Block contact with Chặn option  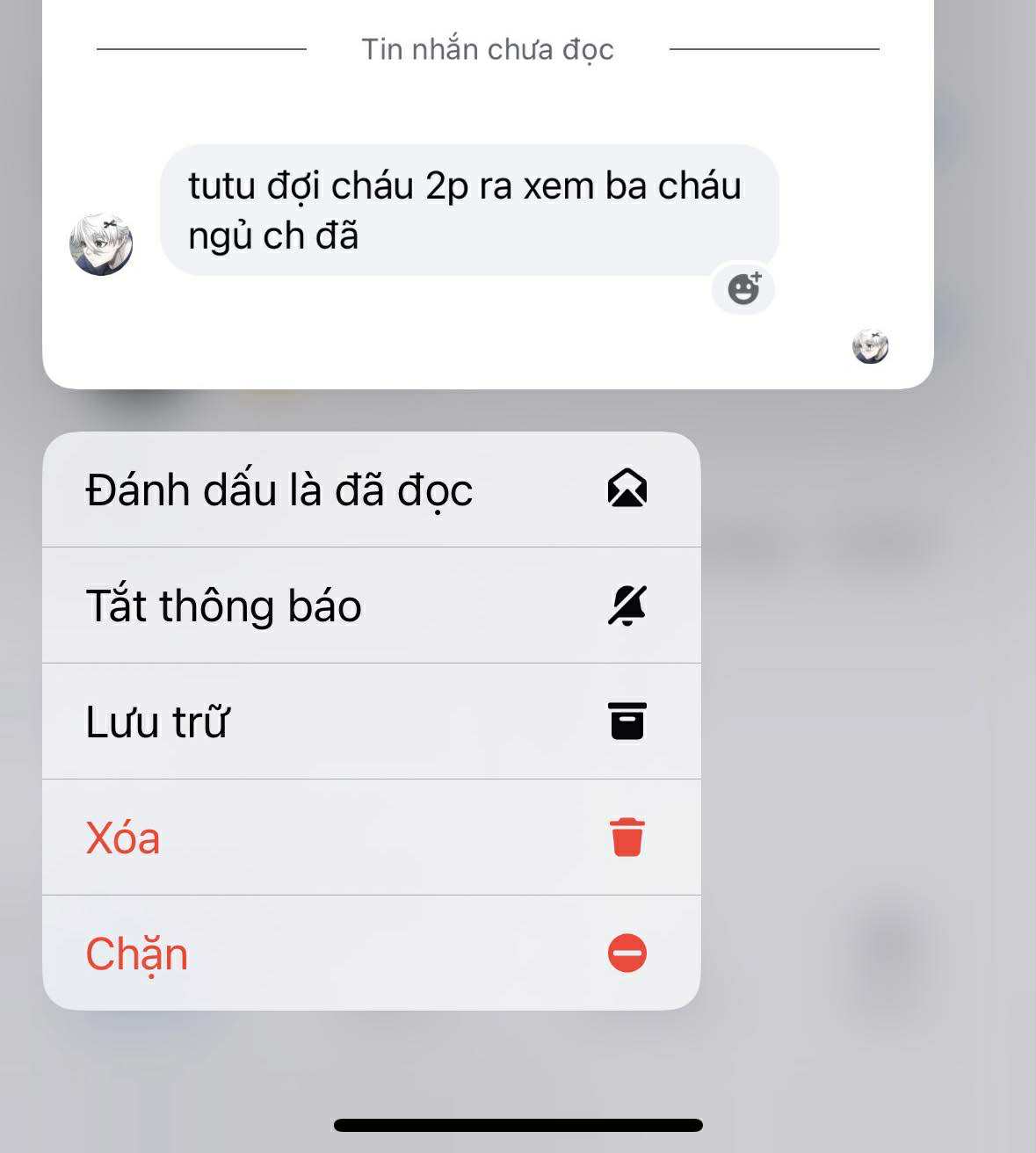[371, 954]
